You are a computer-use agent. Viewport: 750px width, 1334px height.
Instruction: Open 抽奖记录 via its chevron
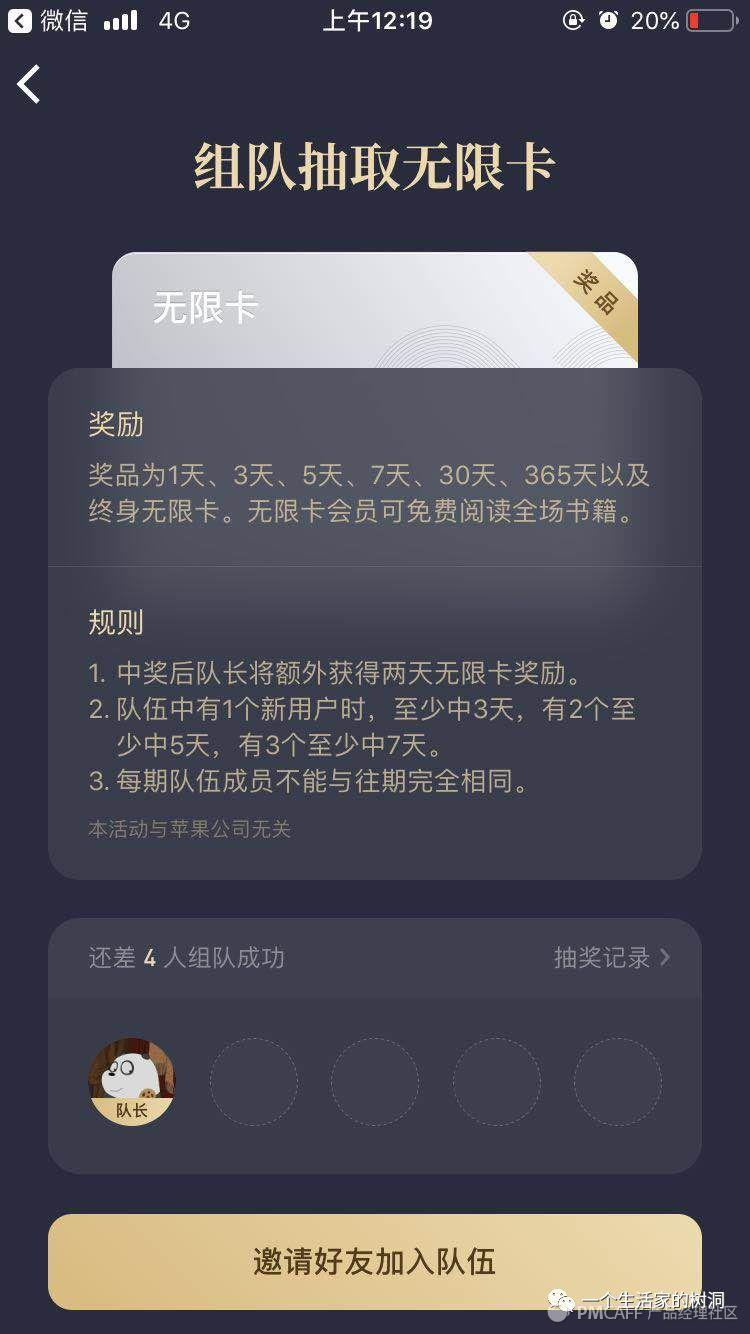pyautogui.click(x=663, y=958)
